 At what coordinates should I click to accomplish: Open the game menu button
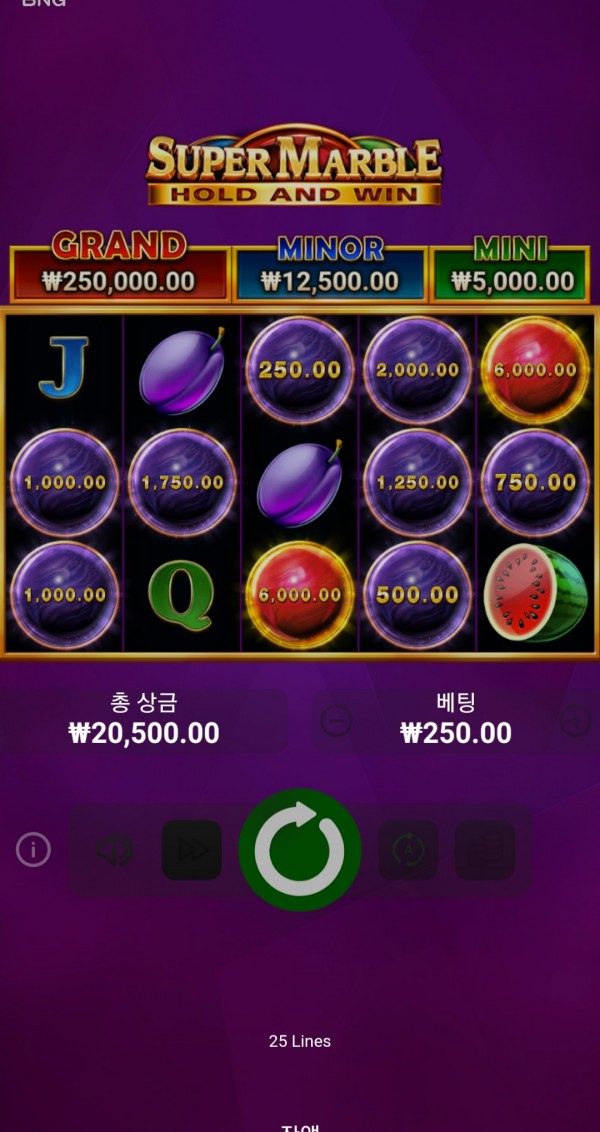485,850
